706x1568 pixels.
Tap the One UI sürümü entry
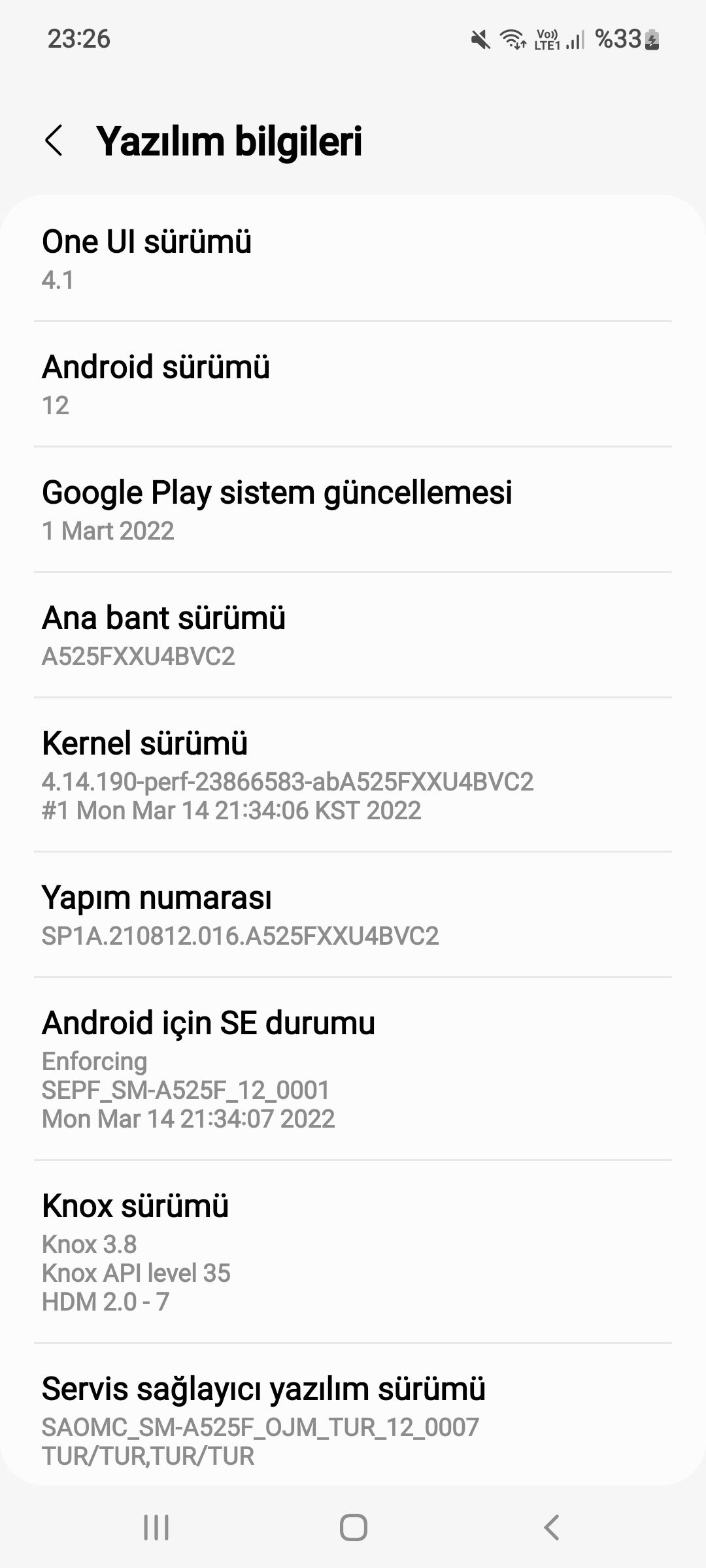click(x=353, y=259)
